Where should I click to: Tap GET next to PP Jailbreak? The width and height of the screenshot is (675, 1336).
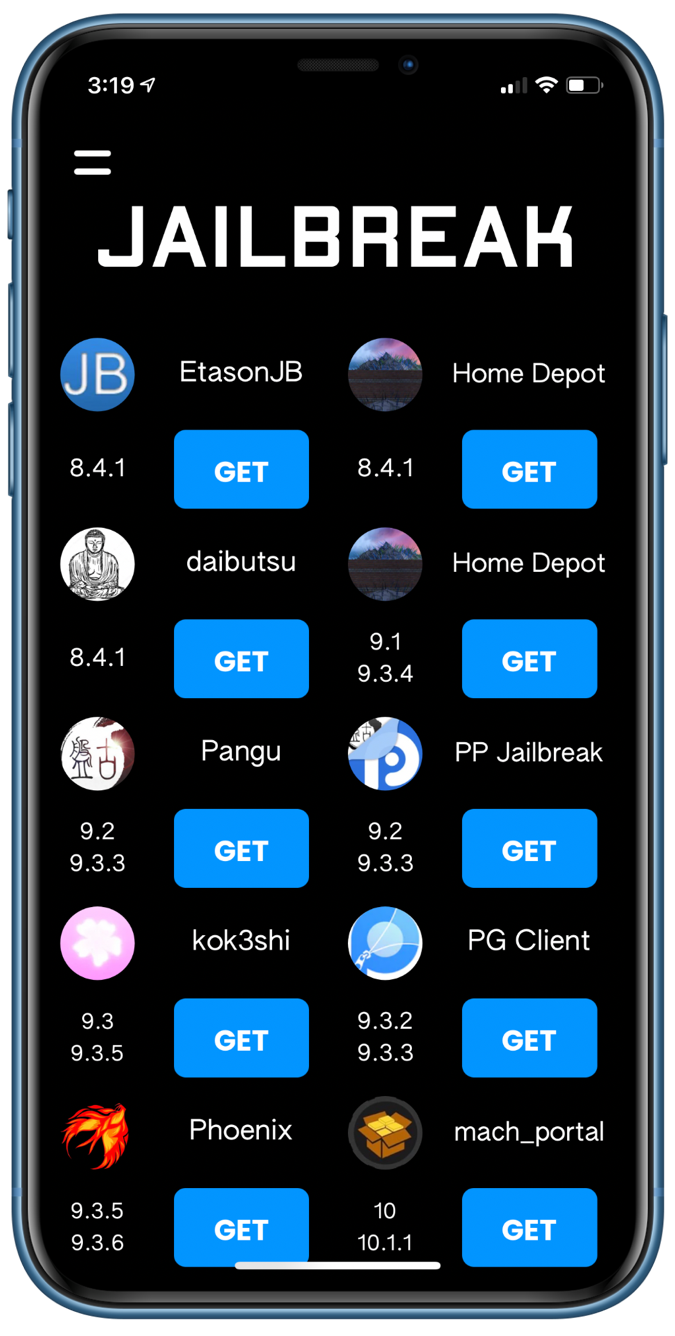tap(529, 849)
